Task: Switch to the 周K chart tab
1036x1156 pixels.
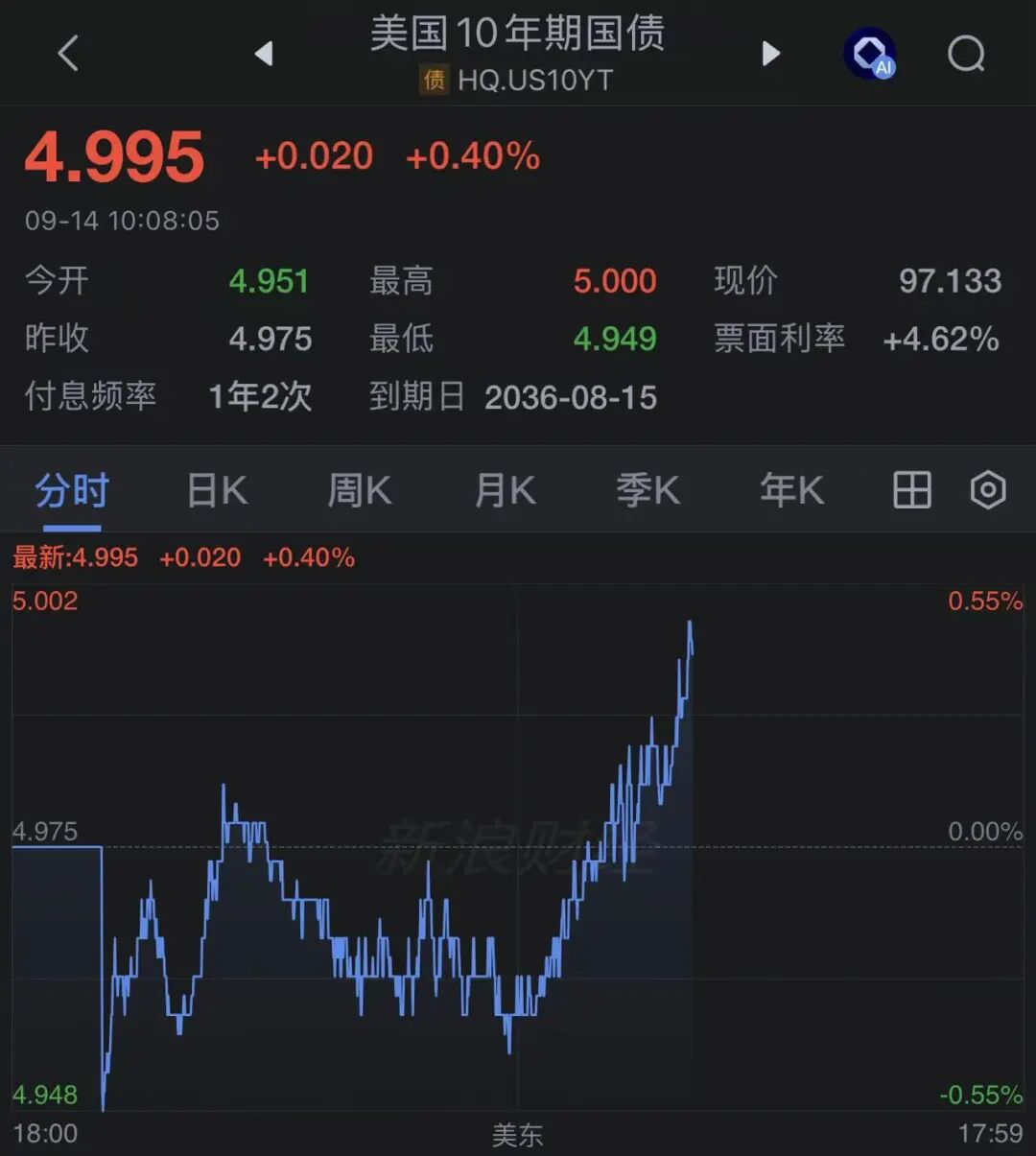Action: (360, 491)
